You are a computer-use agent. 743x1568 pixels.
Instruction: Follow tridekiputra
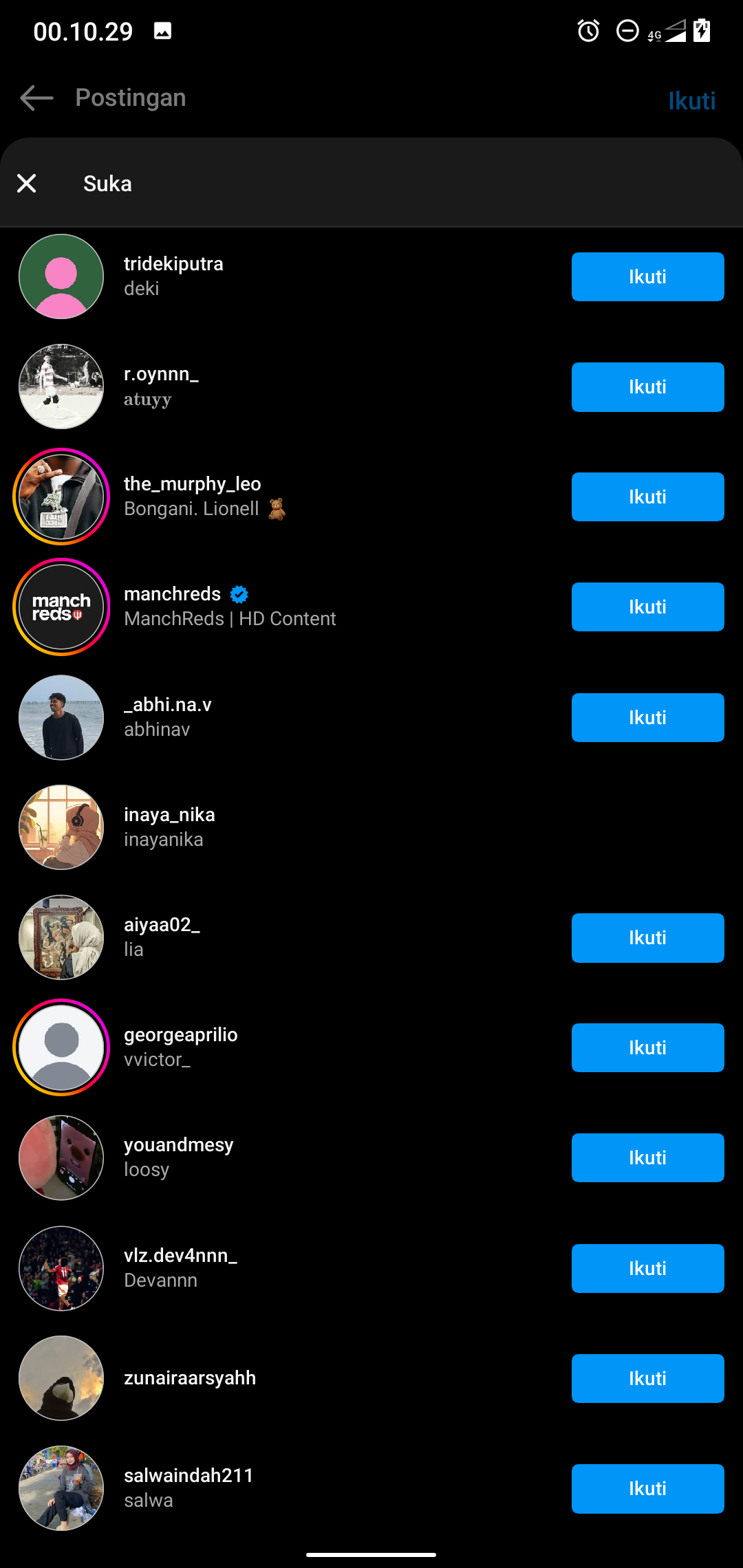coord(647,277)
